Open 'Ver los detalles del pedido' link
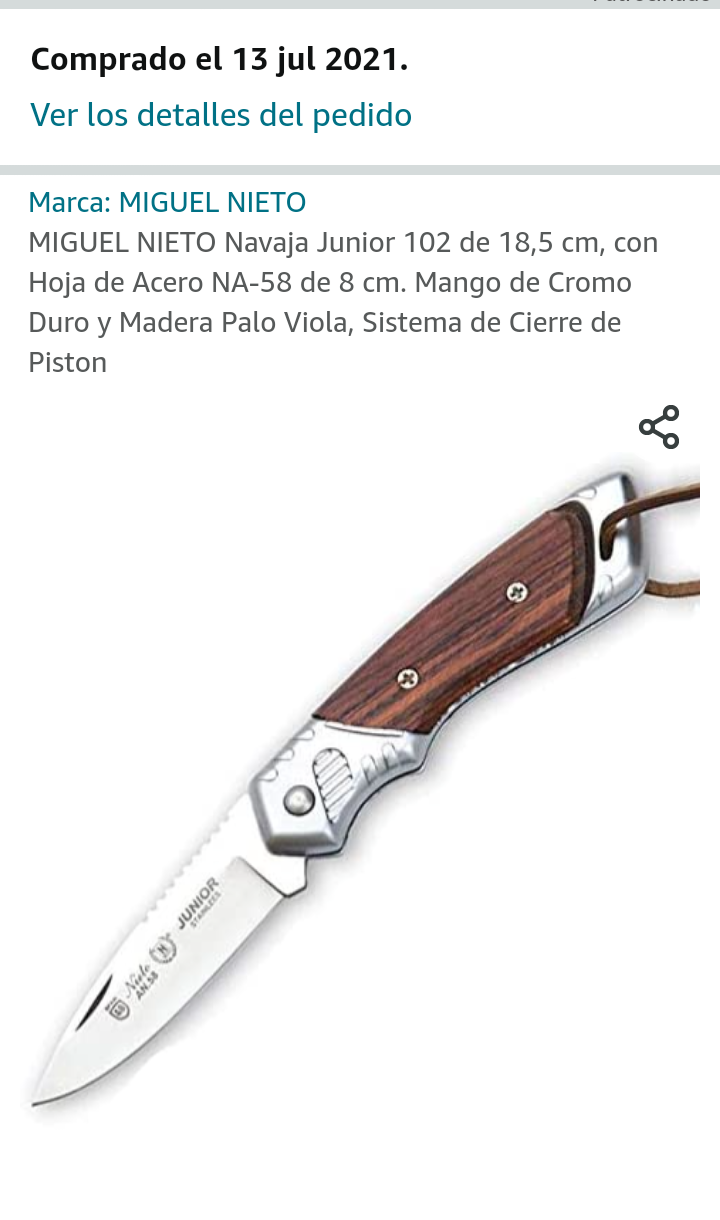This screenshot has width=720, height=1220. point(221,115)
